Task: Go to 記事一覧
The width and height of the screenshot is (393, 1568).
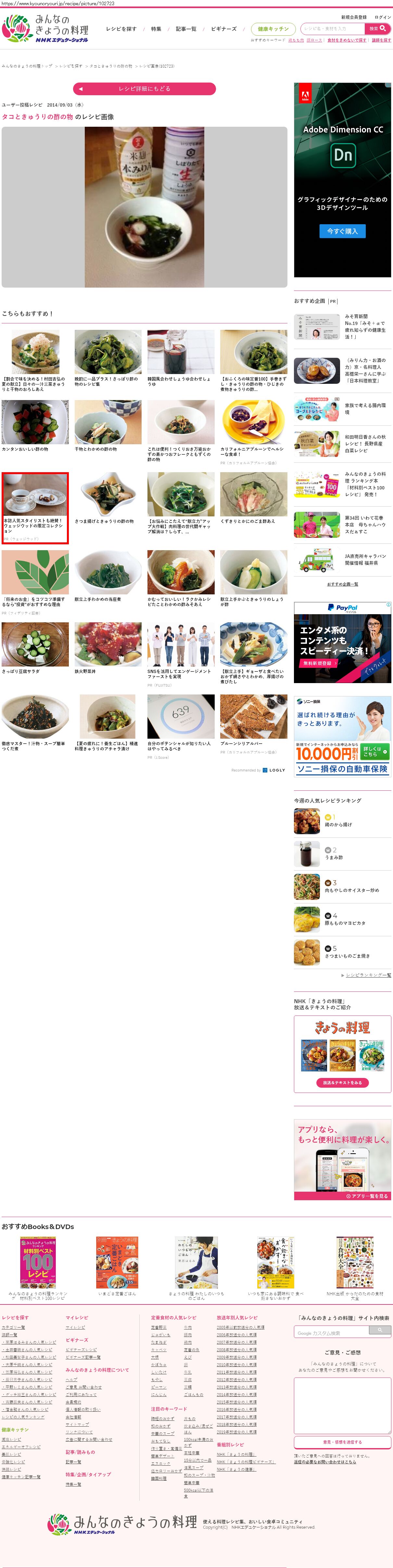Action: 185,29
